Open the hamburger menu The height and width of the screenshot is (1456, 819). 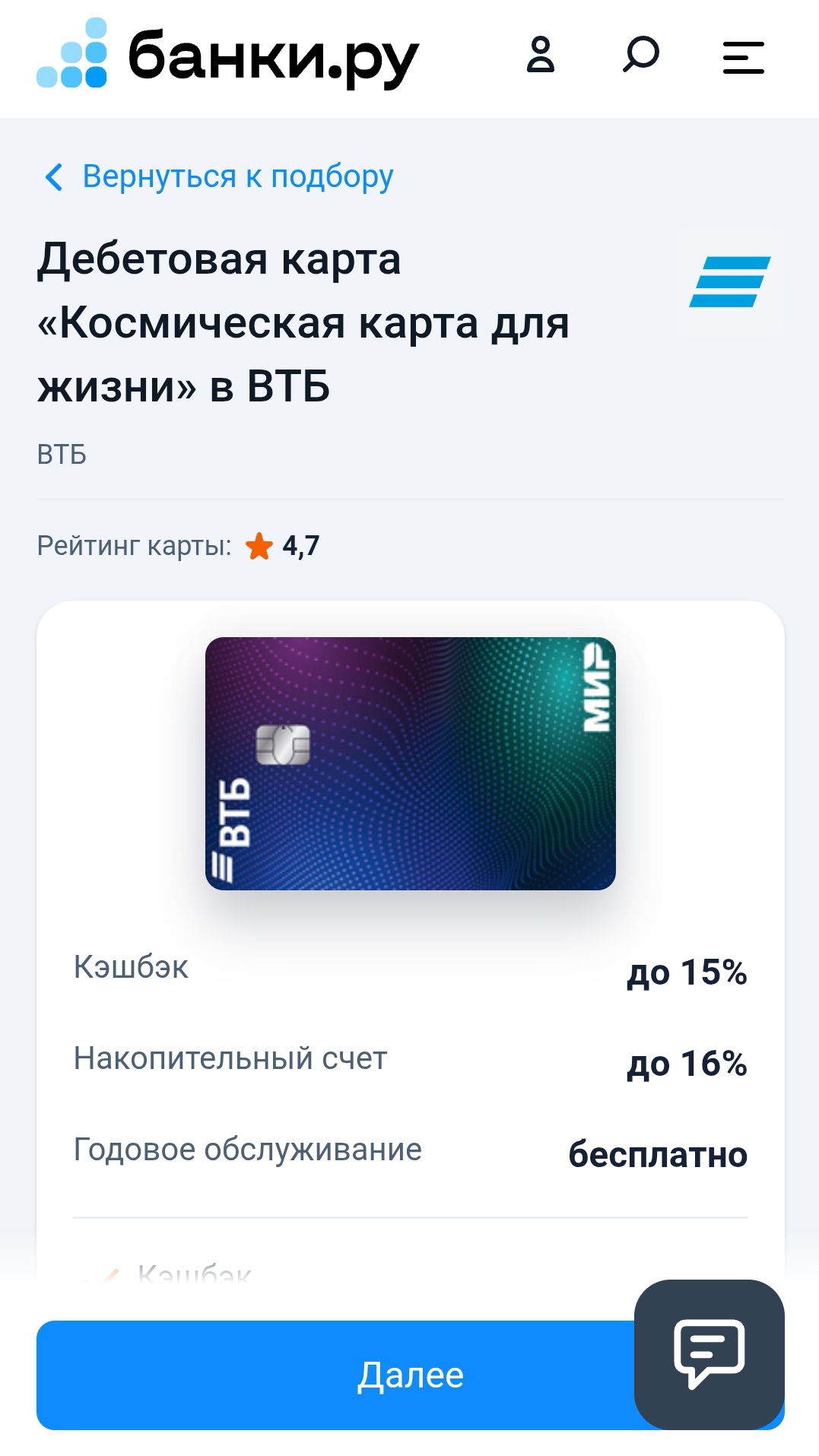pos(743,57)
